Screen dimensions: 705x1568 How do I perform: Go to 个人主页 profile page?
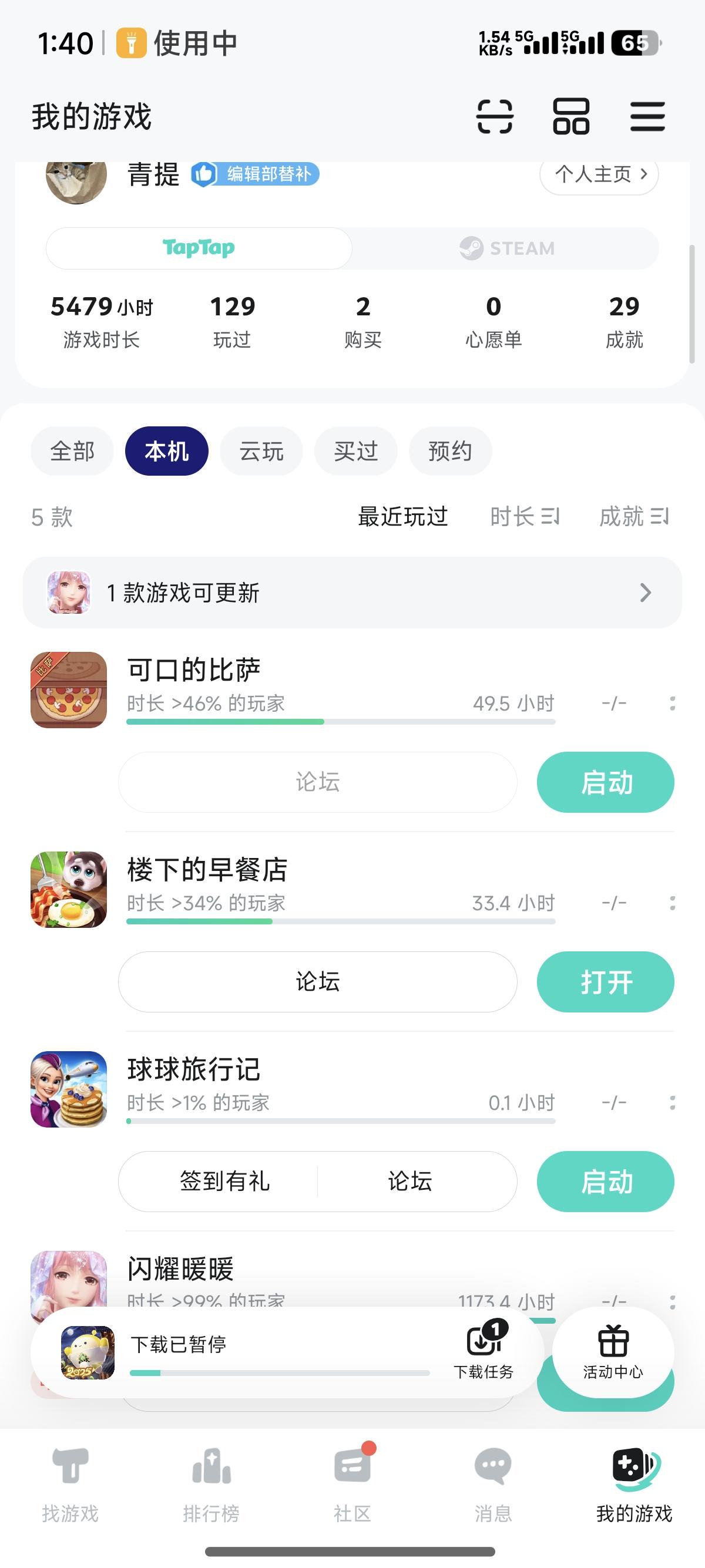599,174
